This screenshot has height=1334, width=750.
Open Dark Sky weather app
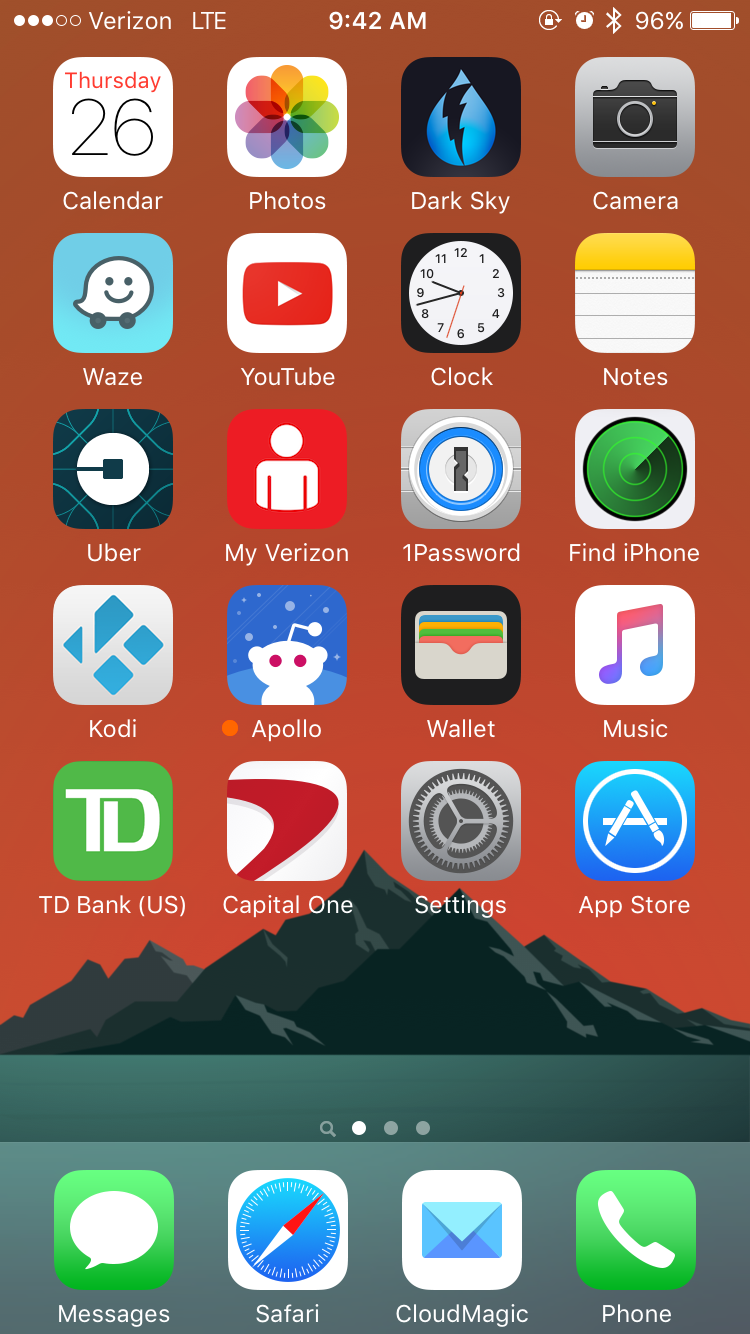(x=461, y=117)
